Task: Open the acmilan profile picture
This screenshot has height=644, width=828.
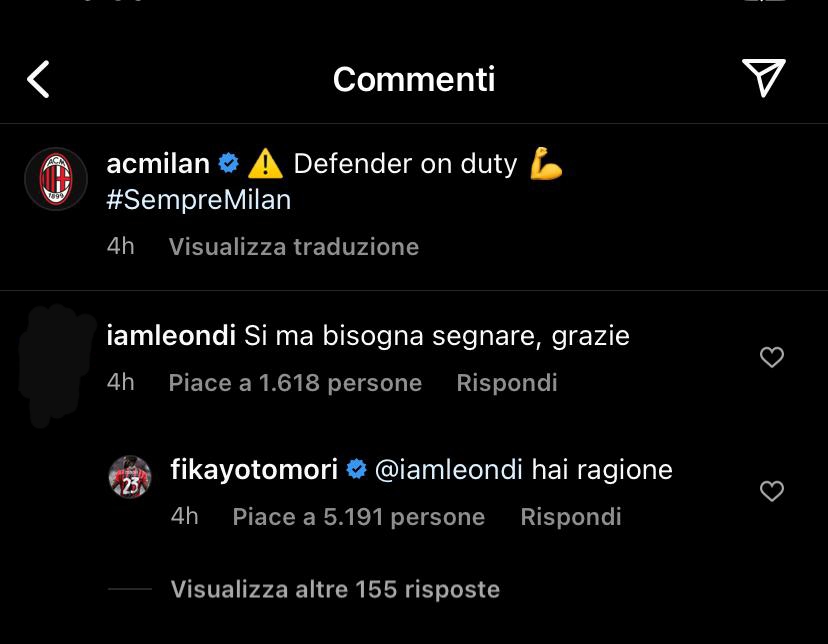Action: click(x=56, y=179)
